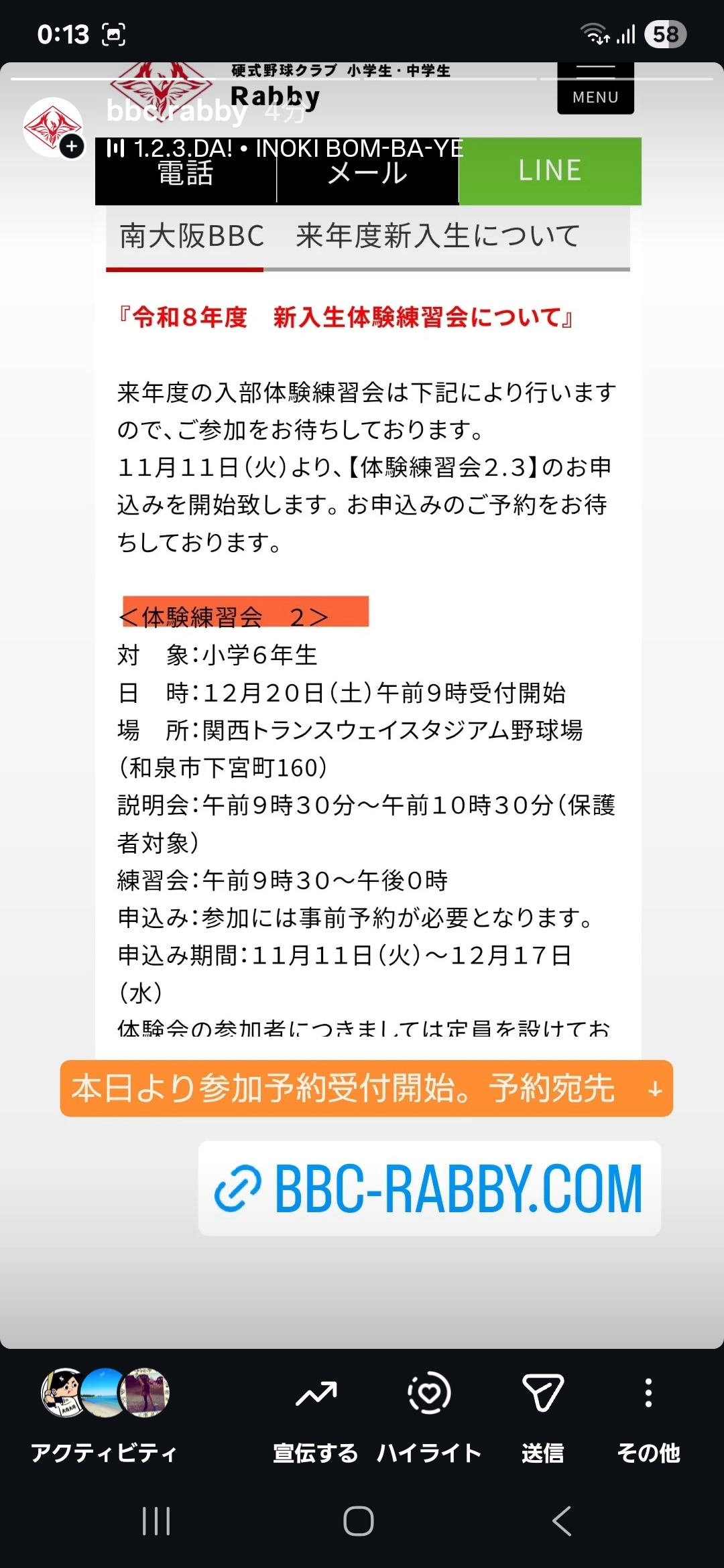Screen dimensions: 724x1568
Task: Open the story viewers activity list
Action: coord(105,1414)
